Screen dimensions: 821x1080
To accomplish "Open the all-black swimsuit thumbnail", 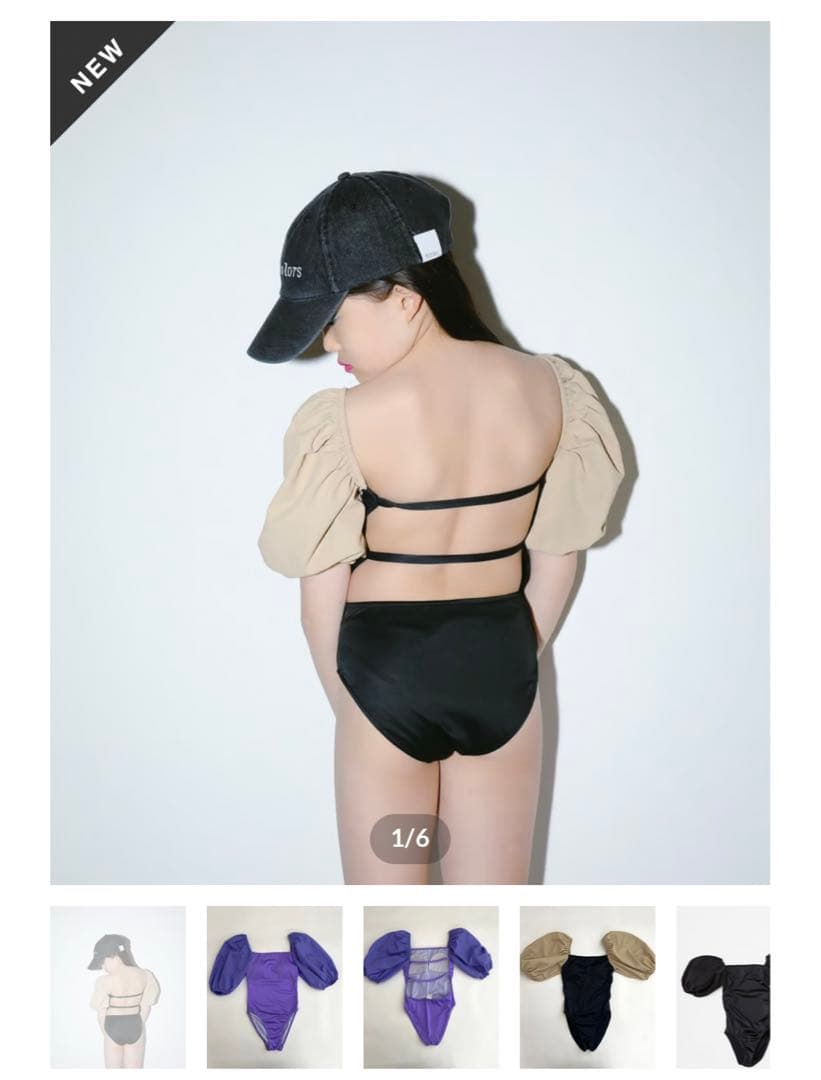I will click(x=724, y=986).
